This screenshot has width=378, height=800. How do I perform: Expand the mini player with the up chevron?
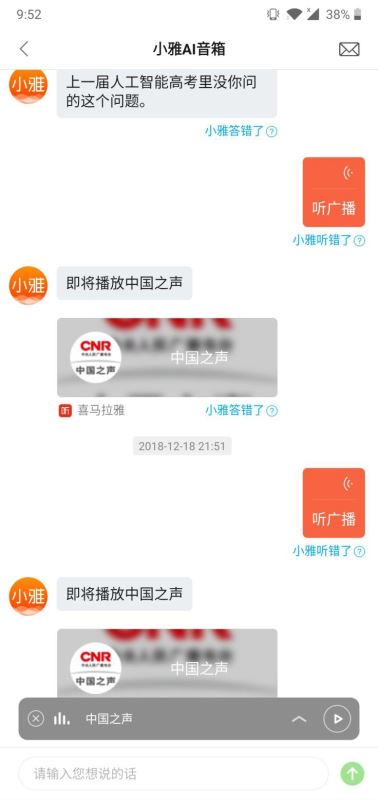(299, 719)
